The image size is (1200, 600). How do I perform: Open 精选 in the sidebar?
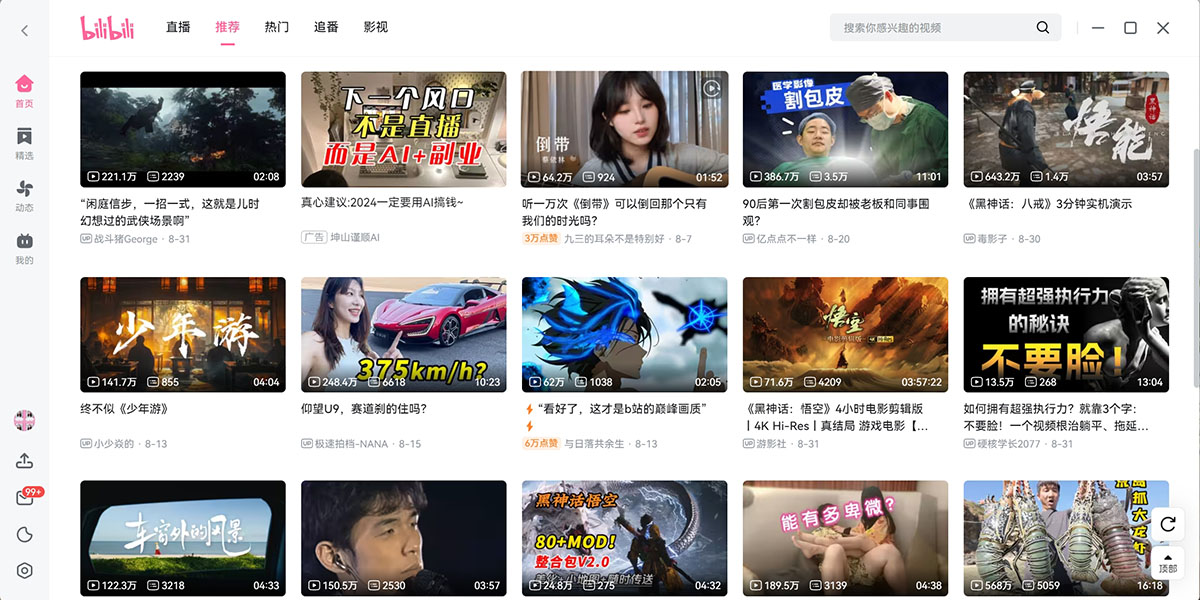click(25, 142)
